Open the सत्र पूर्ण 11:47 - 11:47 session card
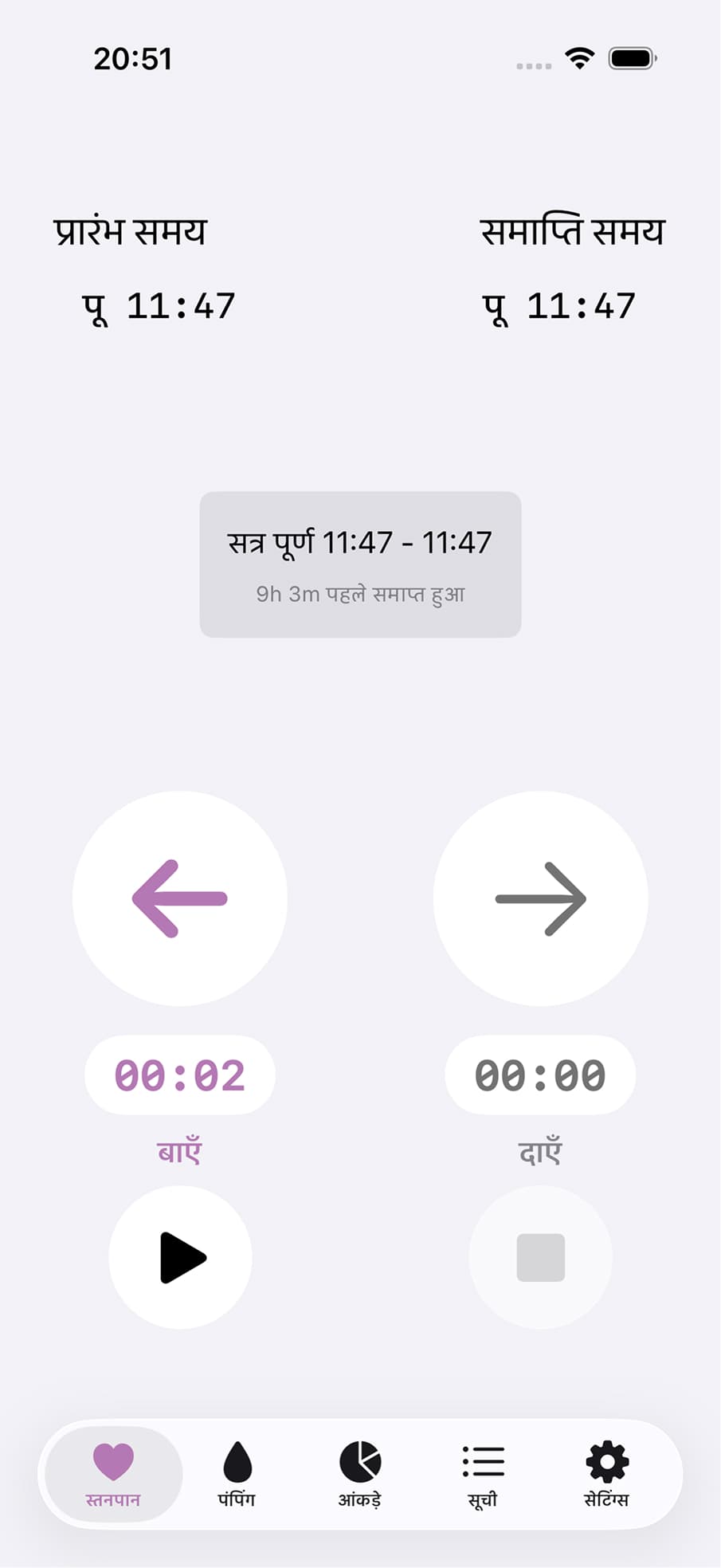Screen dimensions: 721x1568 pos(360,564)
